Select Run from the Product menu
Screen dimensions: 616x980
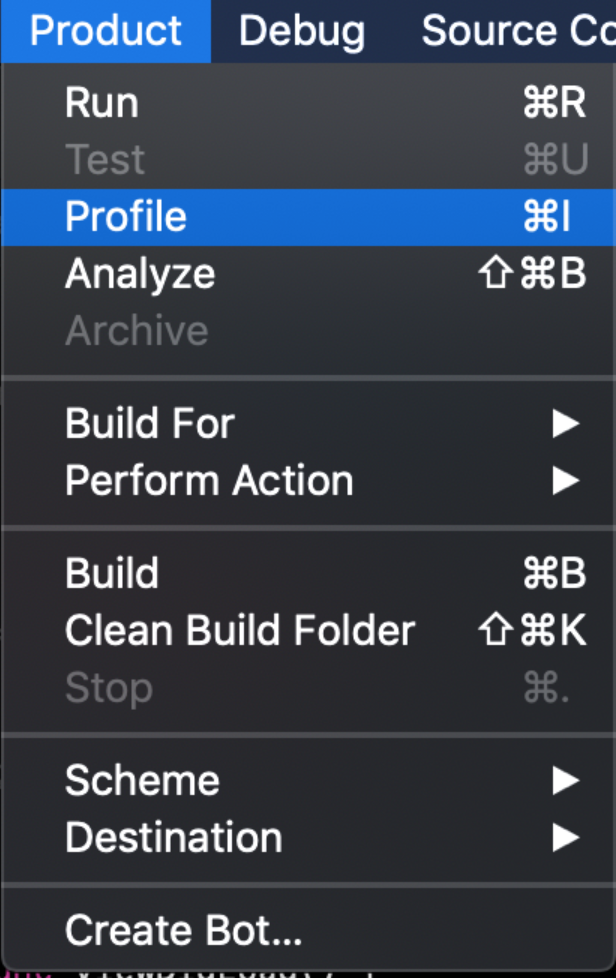tap(102, 104)
